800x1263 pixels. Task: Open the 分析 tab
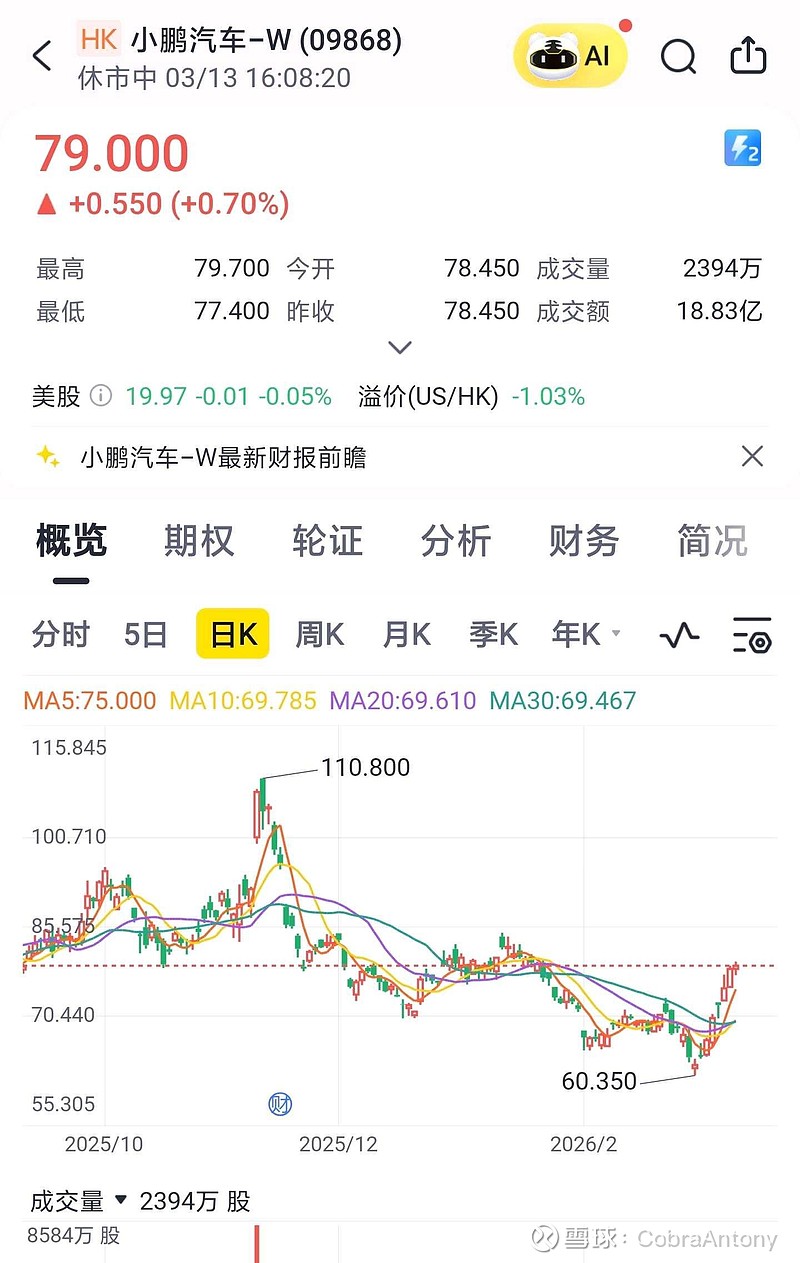[455, 541]
